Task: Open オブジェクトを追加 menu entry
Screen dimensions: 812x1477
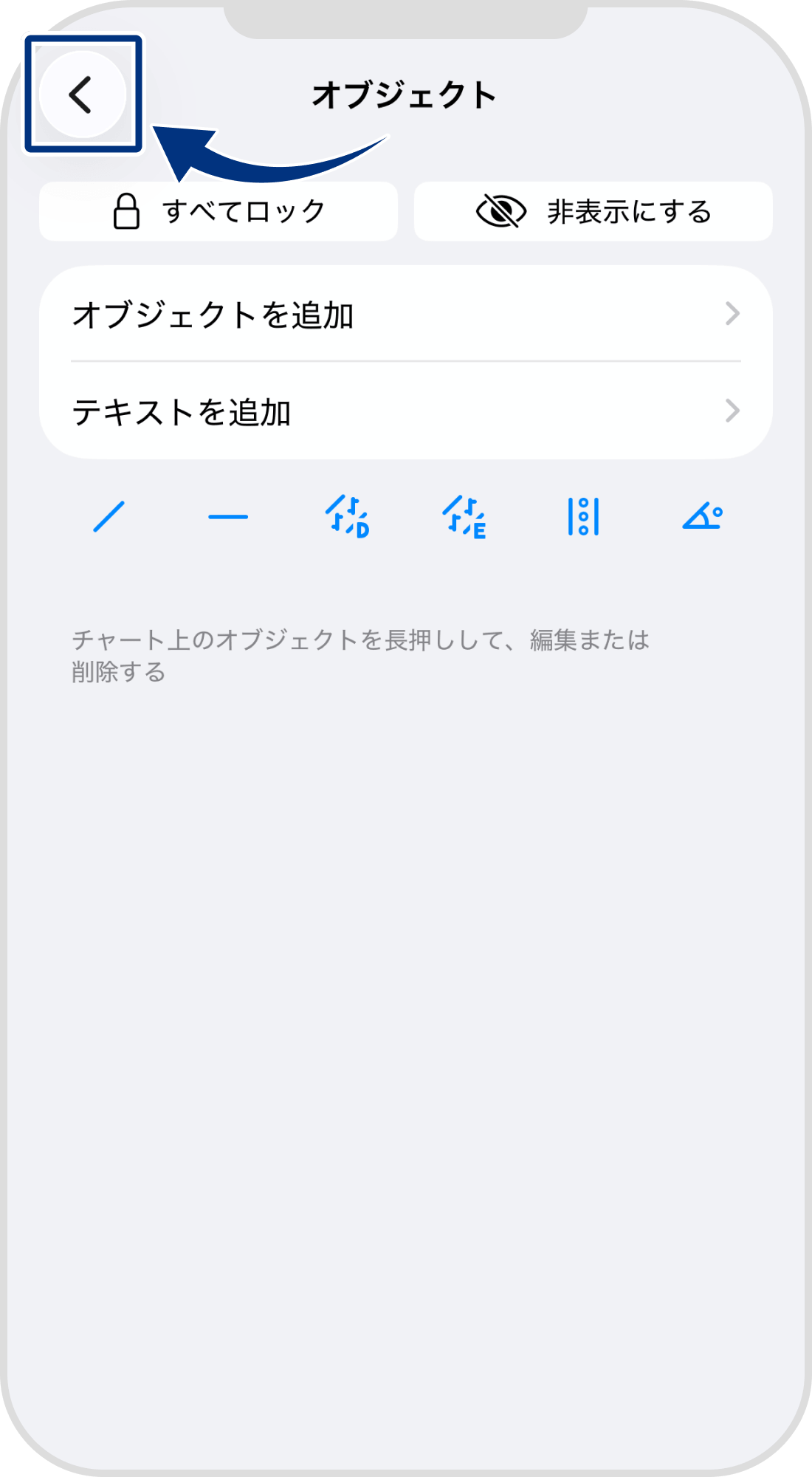Action: (x=214, y=314)
